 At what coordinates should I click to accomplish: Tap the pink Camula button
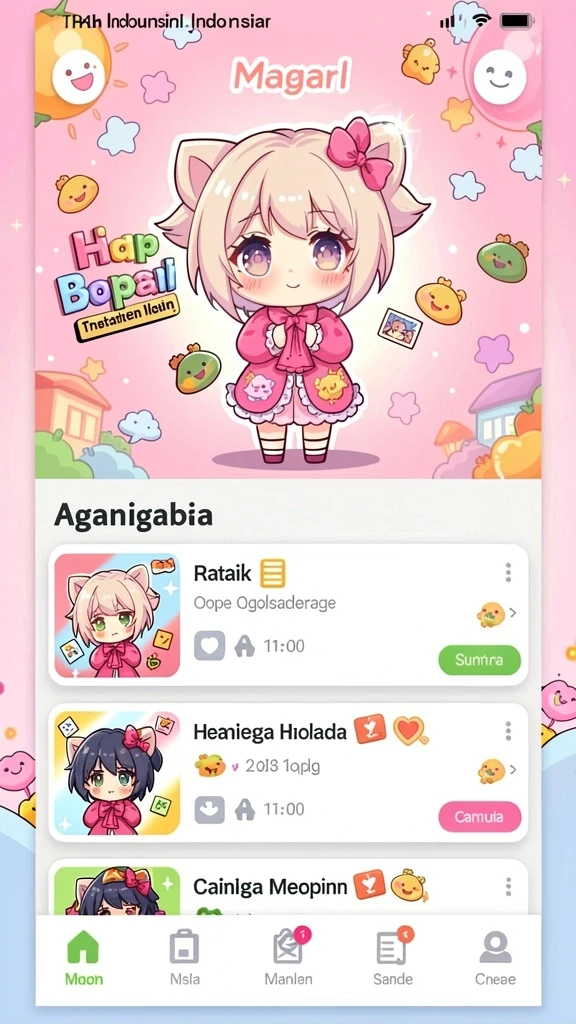(479, 817)
